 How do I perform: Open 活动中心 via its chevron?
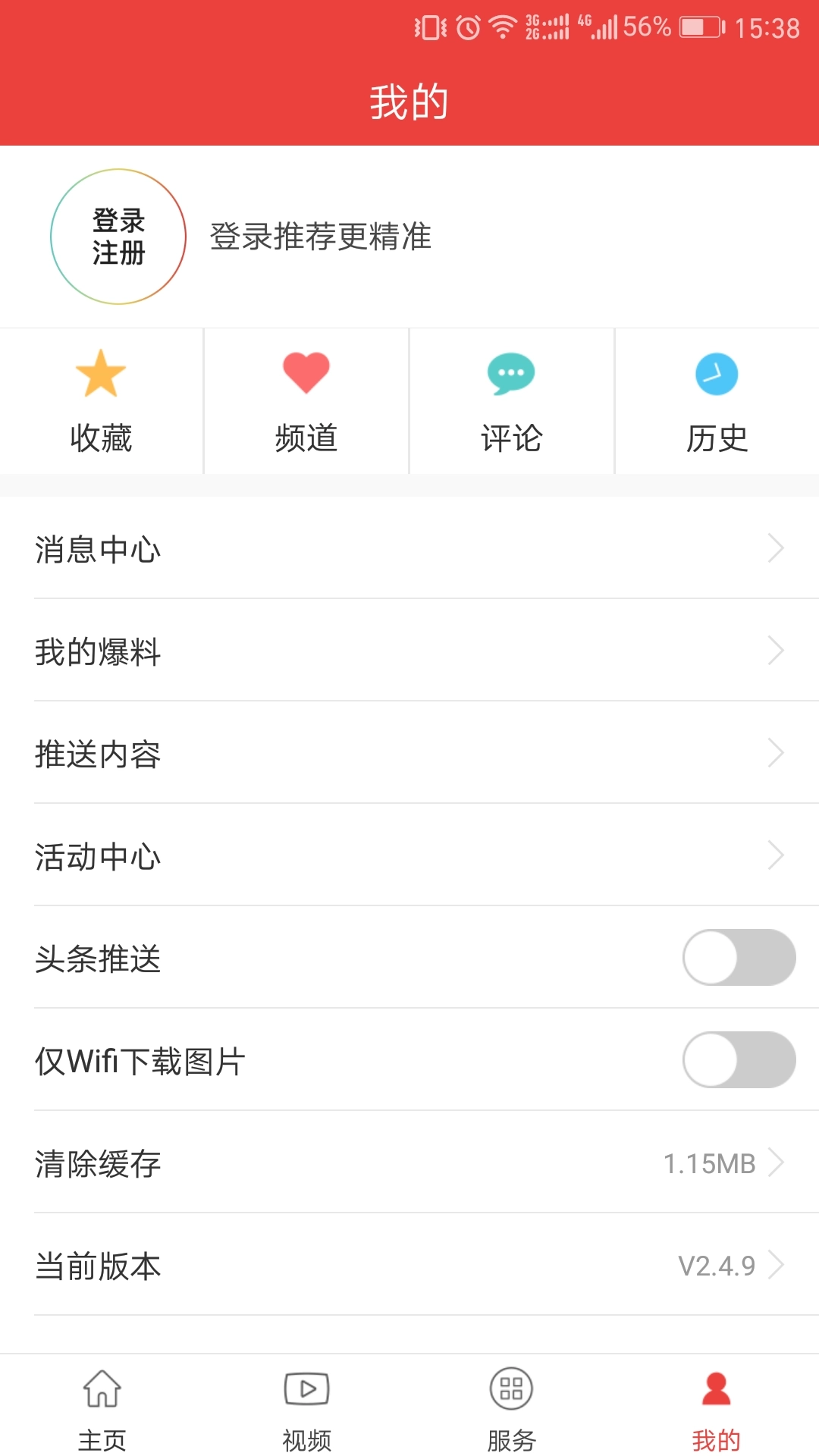(x=776, y=855)
